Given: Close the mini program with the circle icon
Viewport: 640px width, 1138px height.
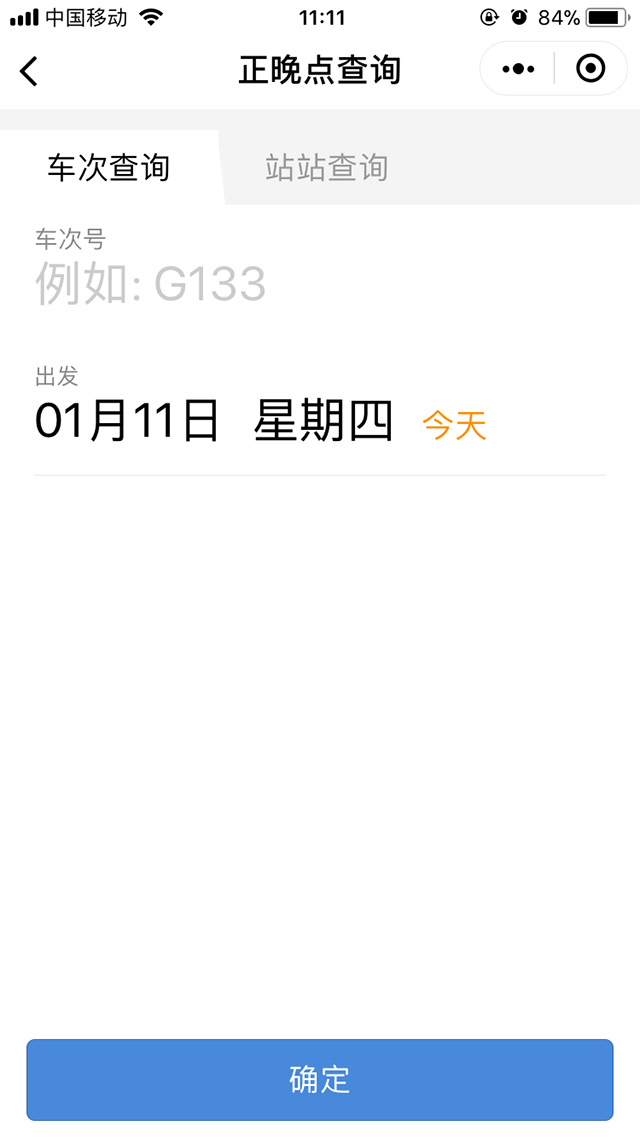Looking at the screenshot, I should 591,69.
